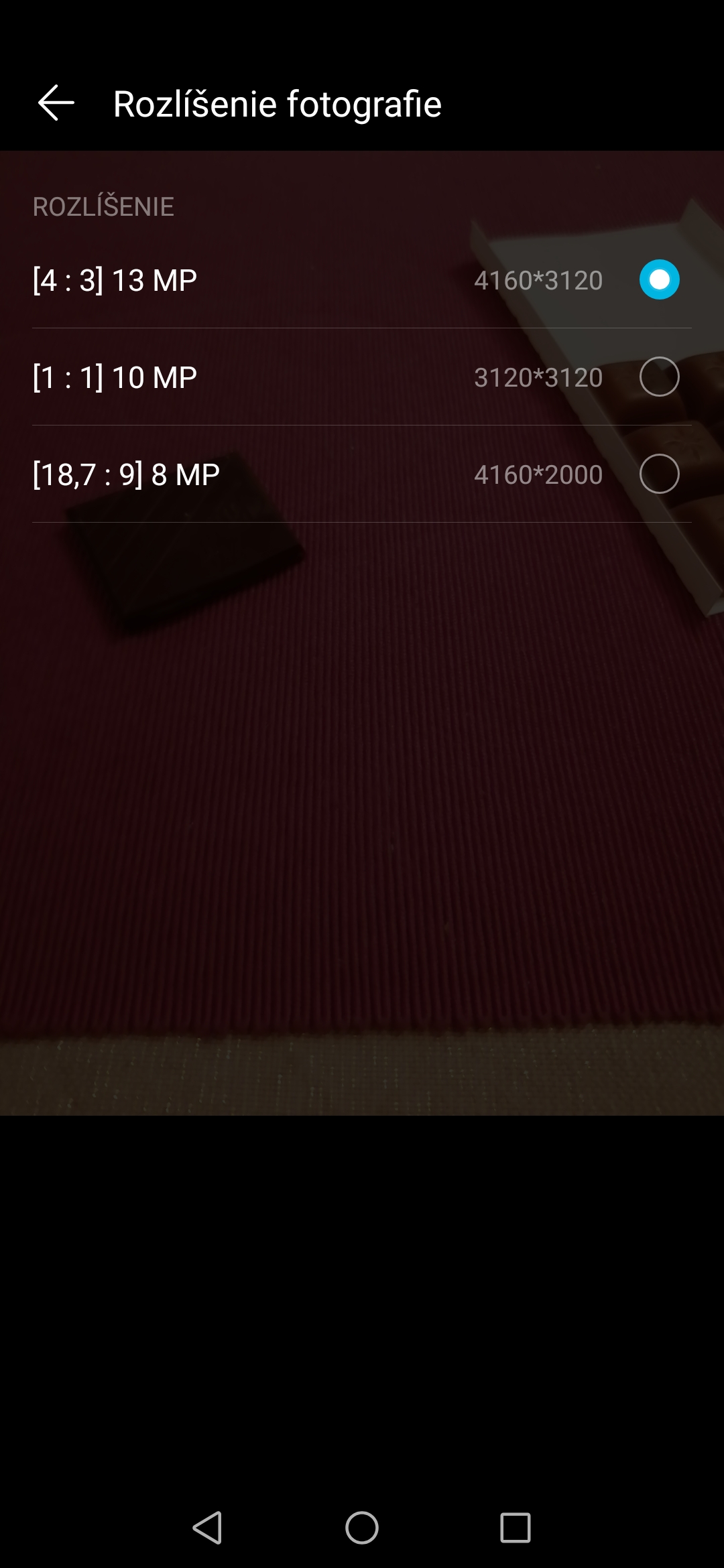724x1568 pixels.
Task: Open recent apps from navigation bar
Action: tap(516, 1528)
